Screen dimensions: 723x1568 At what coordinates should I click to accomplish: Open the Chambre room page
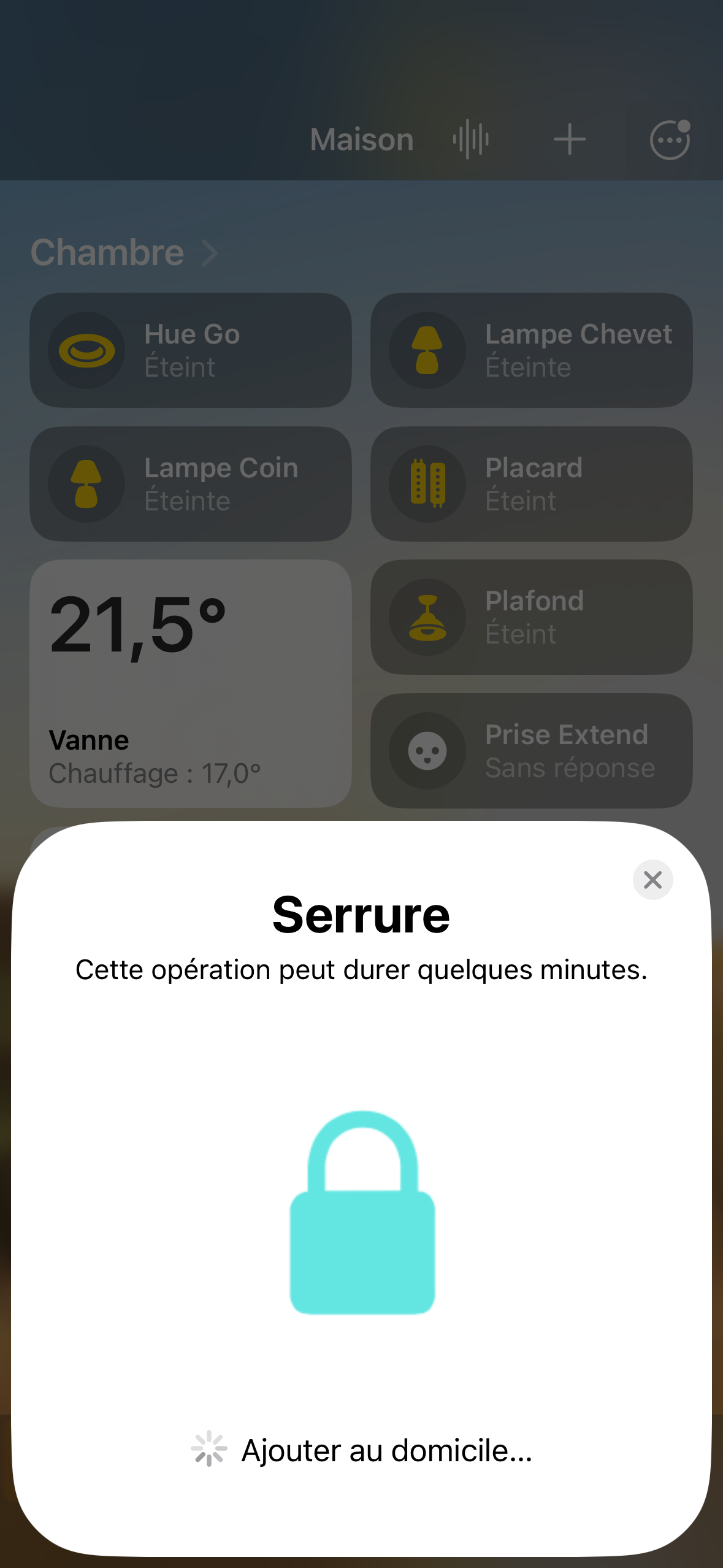coord(124,252)
